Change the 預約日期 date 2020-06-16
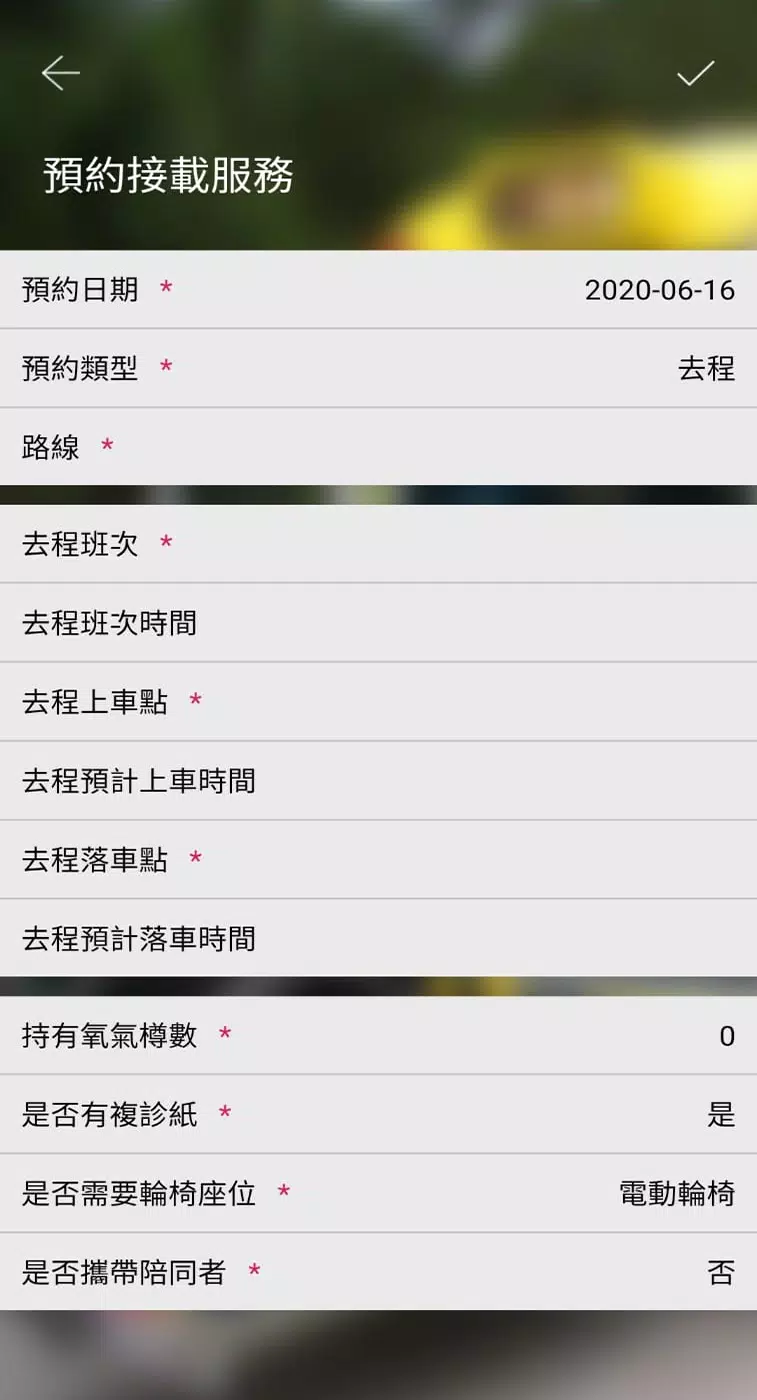757x1400 pixels. pos(658,290)
